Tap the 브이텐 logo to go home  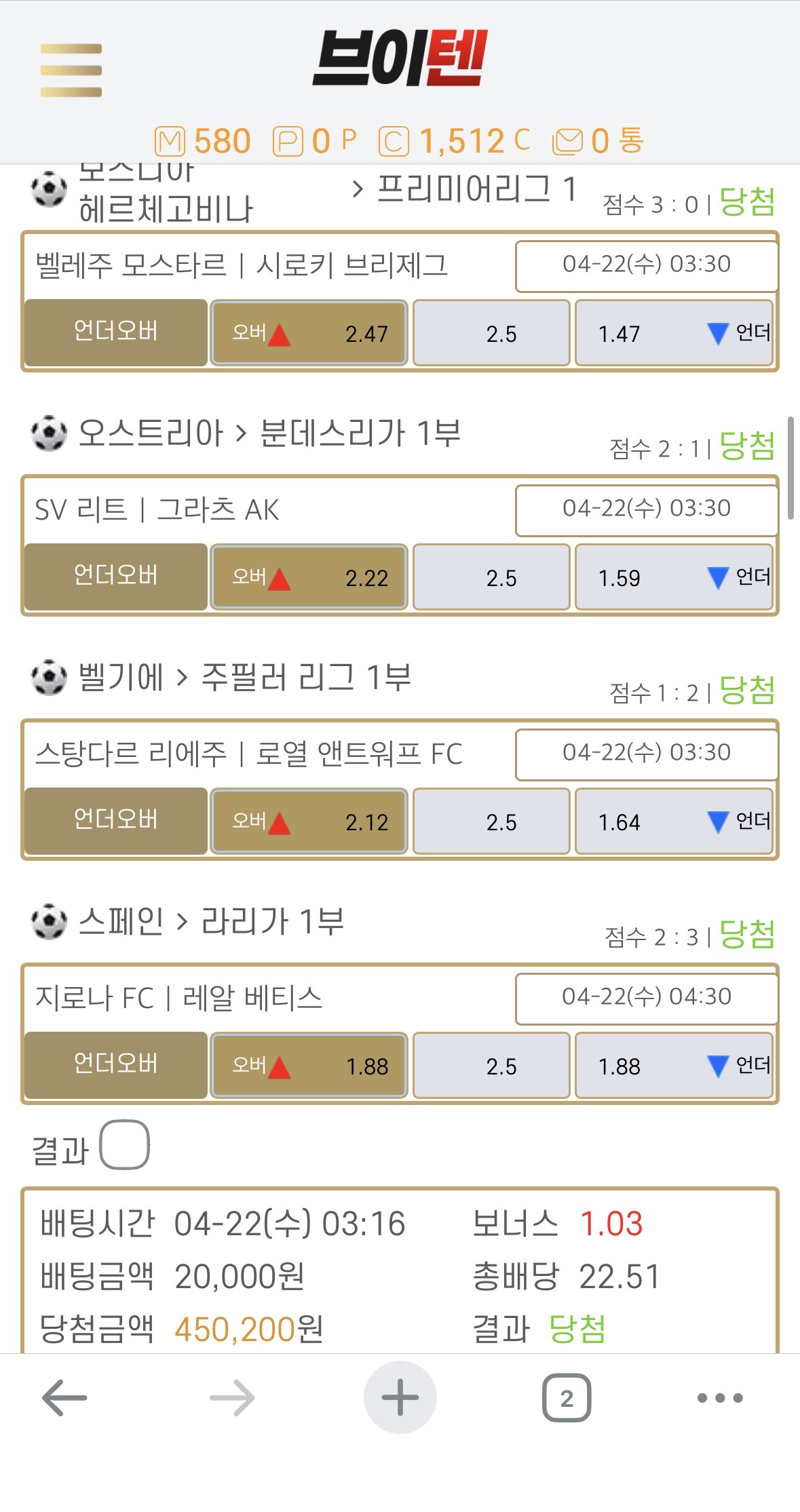[x=400, y=59]
